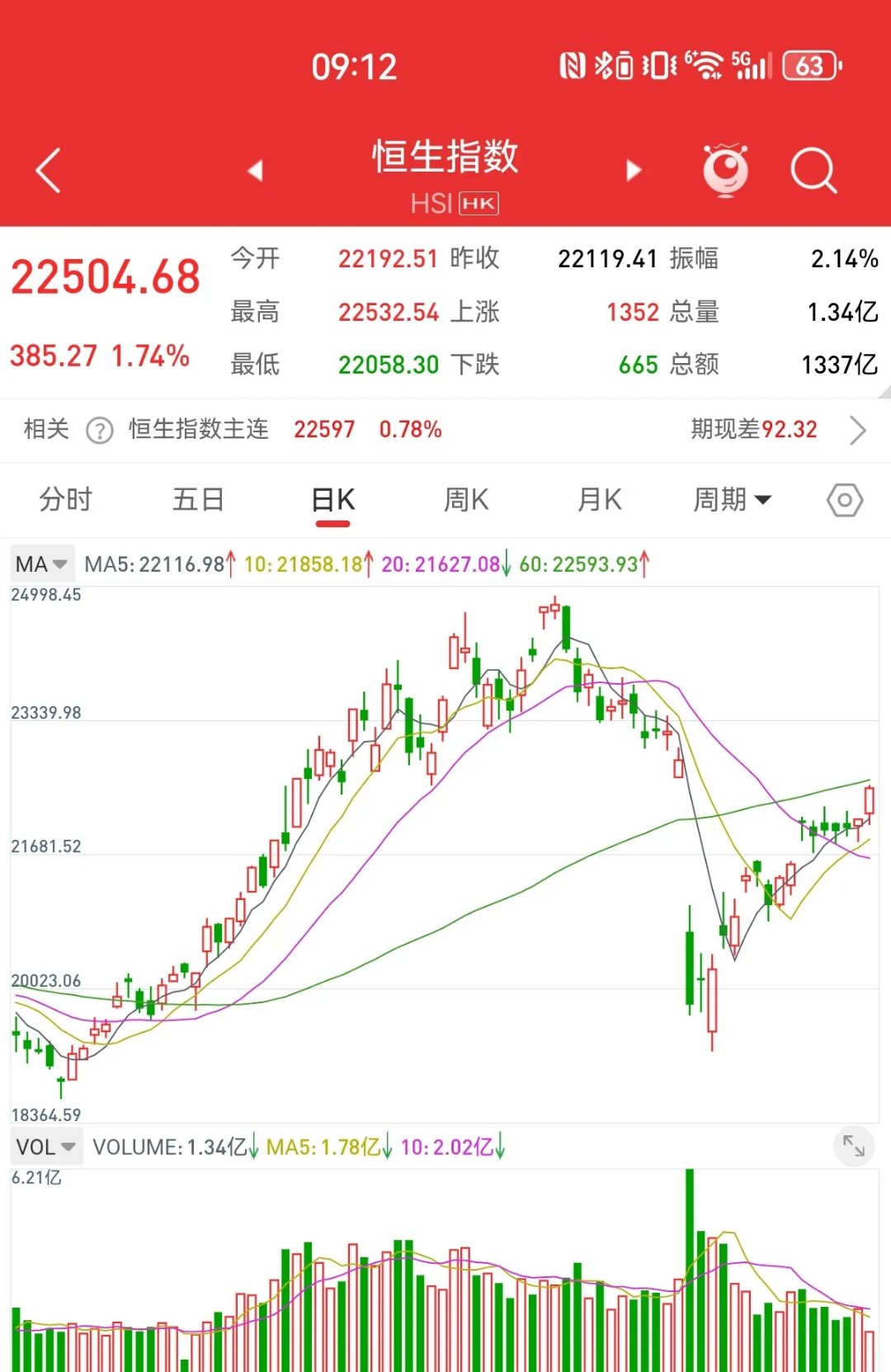This screenshot has height=1372, width=891.
Task: Expand the MA indicator selector
Action: 41,563
